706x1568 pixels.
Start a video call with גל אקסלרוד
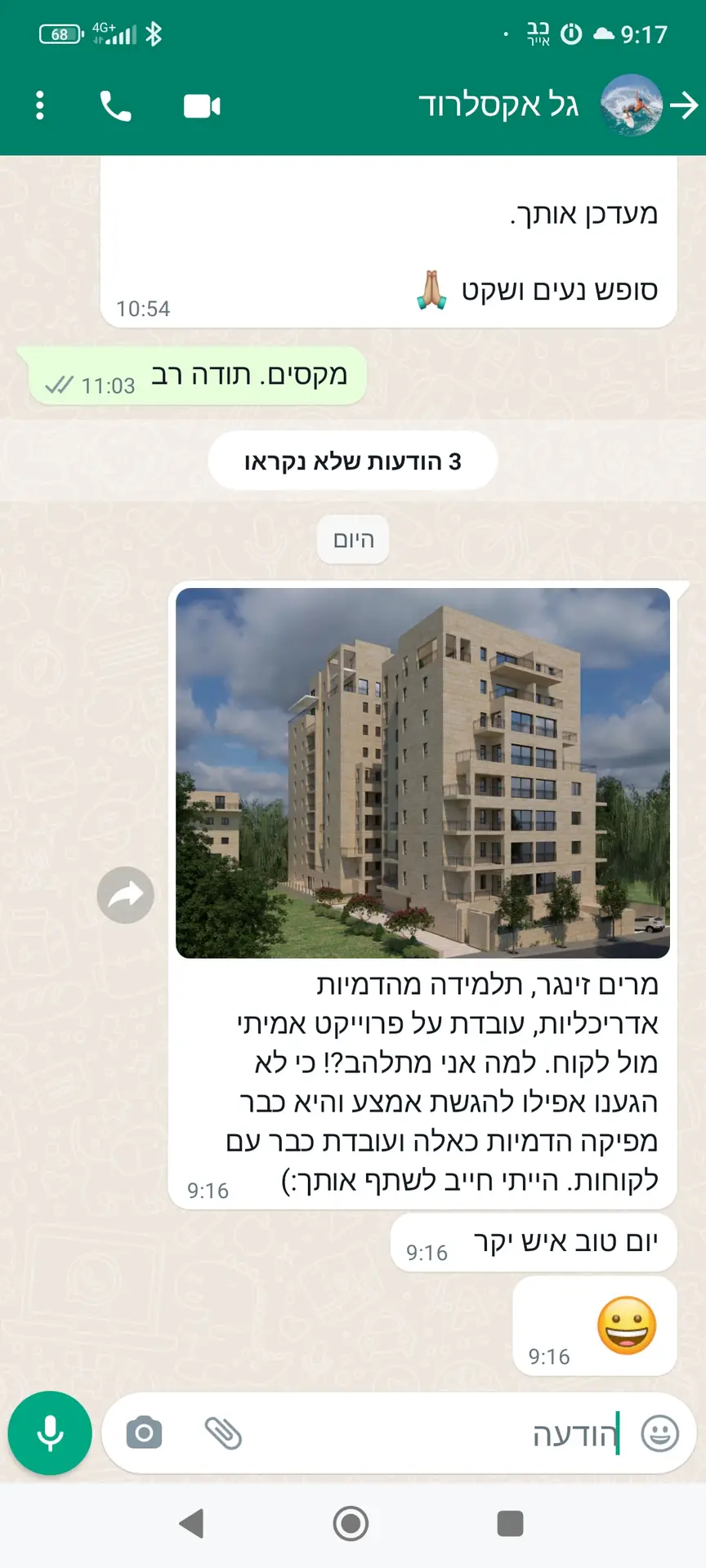click(202, 106)
